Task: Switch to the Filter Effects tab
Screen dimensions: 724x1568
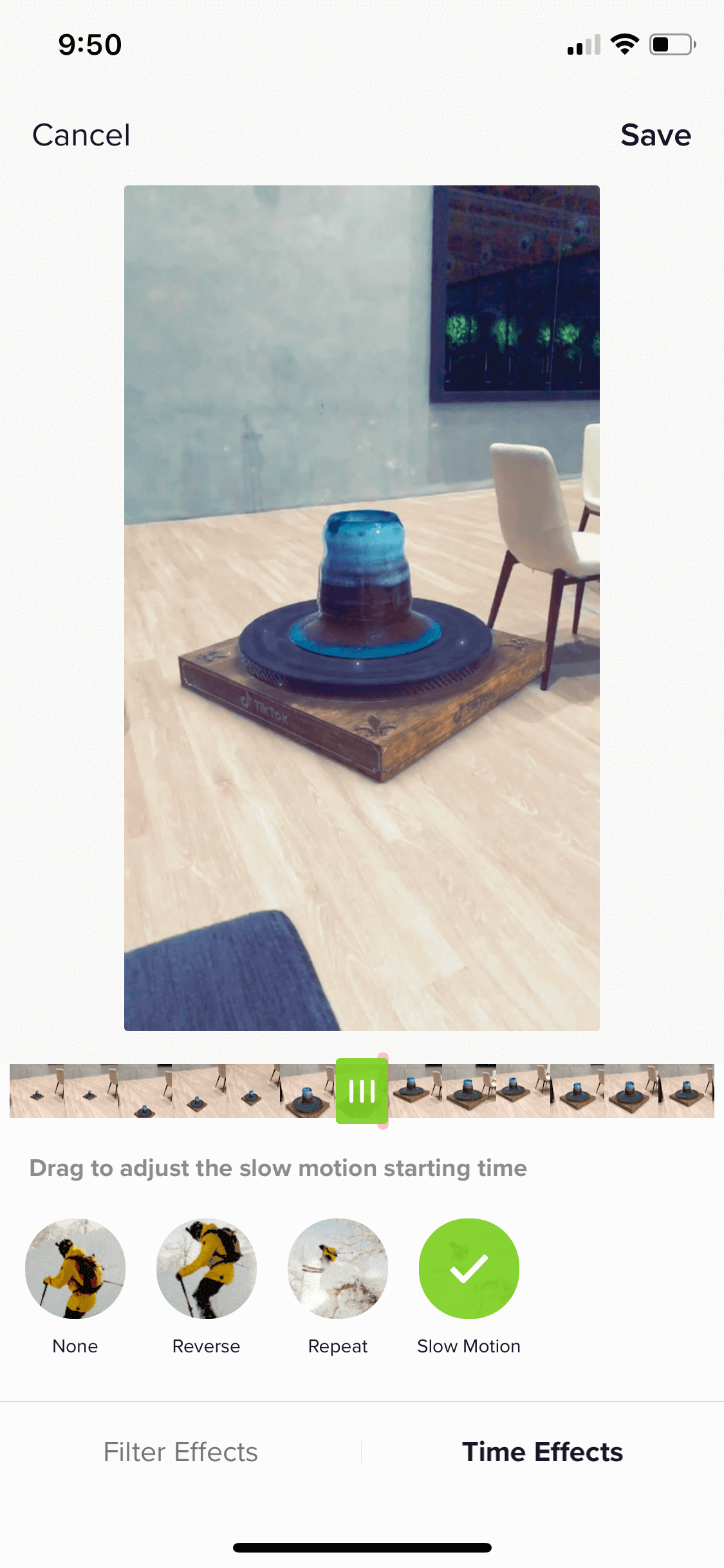Action: tap(181, 1452)
